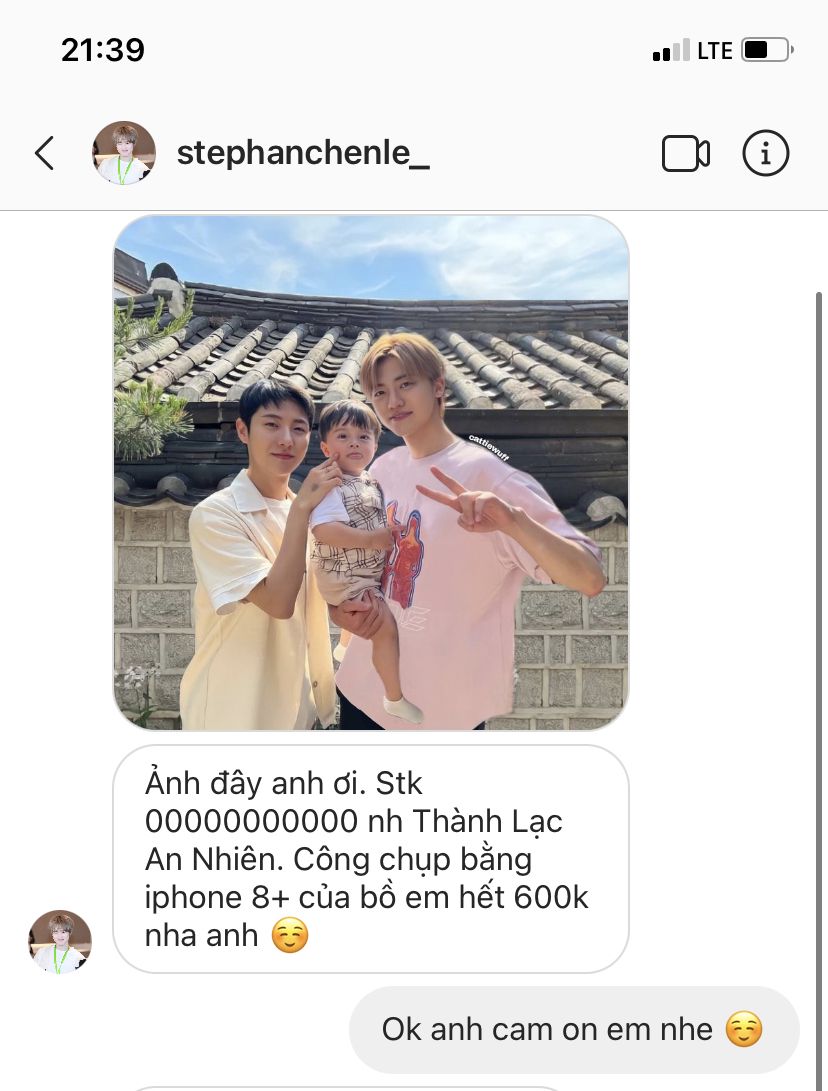828x1091 pixels.
Task: Tap the stephanchenle_ username in header
Action: 302,153
